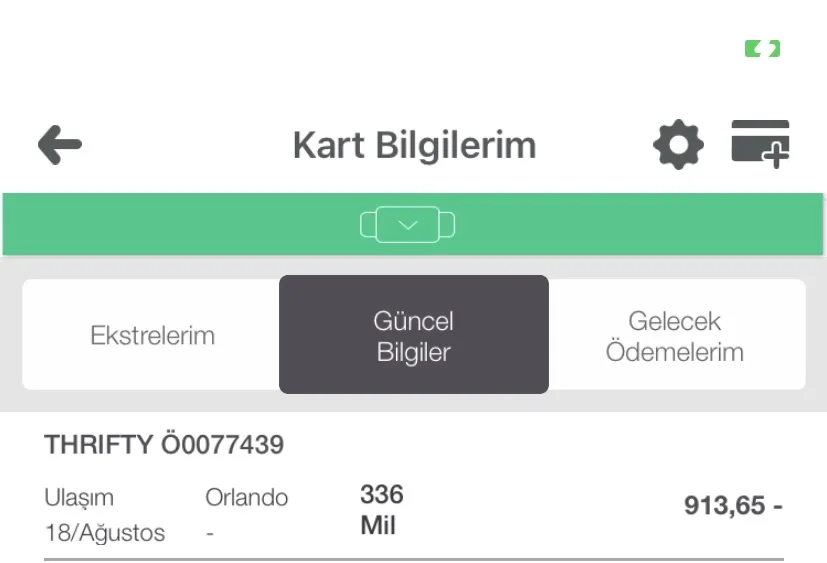Viewport: 827px width, 563px height.
Task: Switch to the Ekstrelerim tab
Action: [152, 335]
